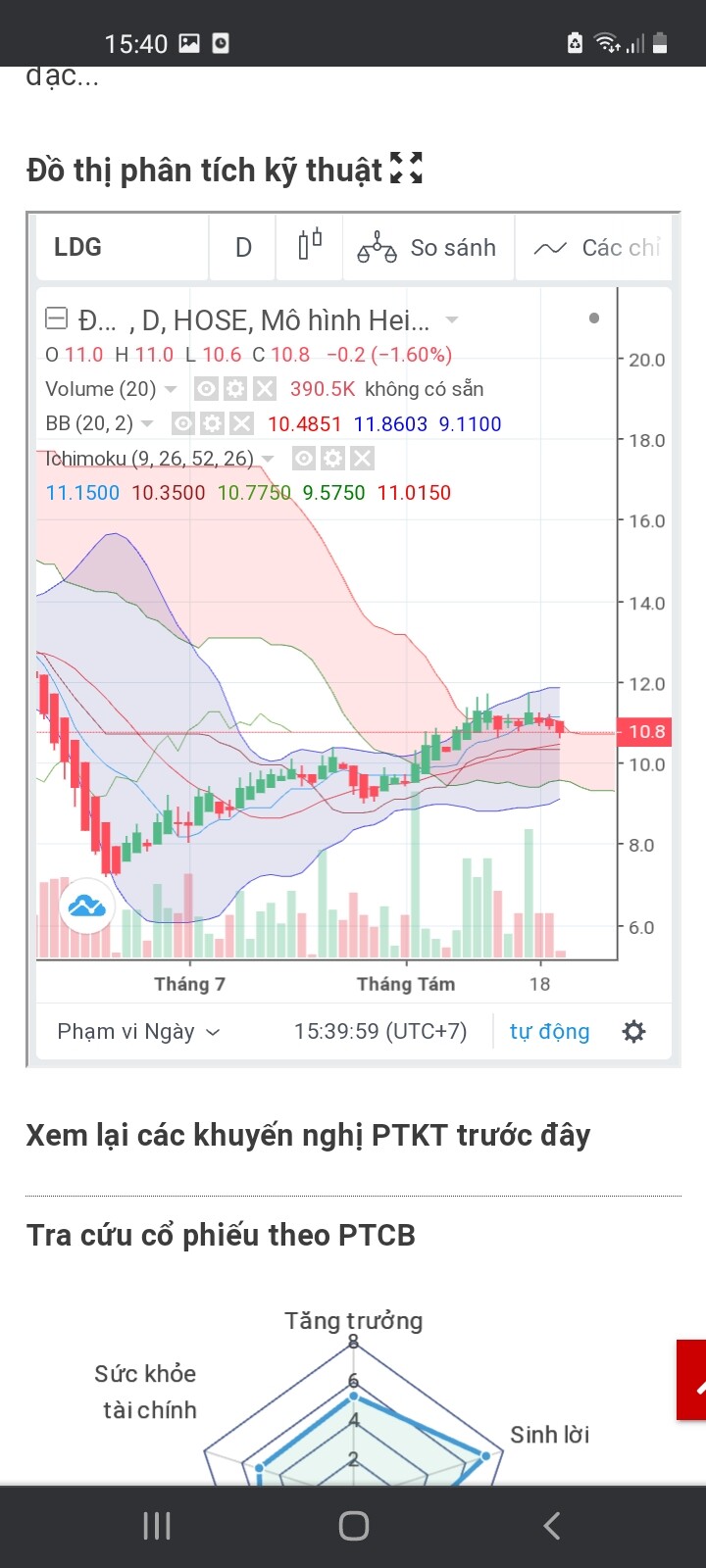The height and width of the screenshot is (1568, 706).
Task: Remove the Ichimoku indicator
Action: tap(363, 458)
